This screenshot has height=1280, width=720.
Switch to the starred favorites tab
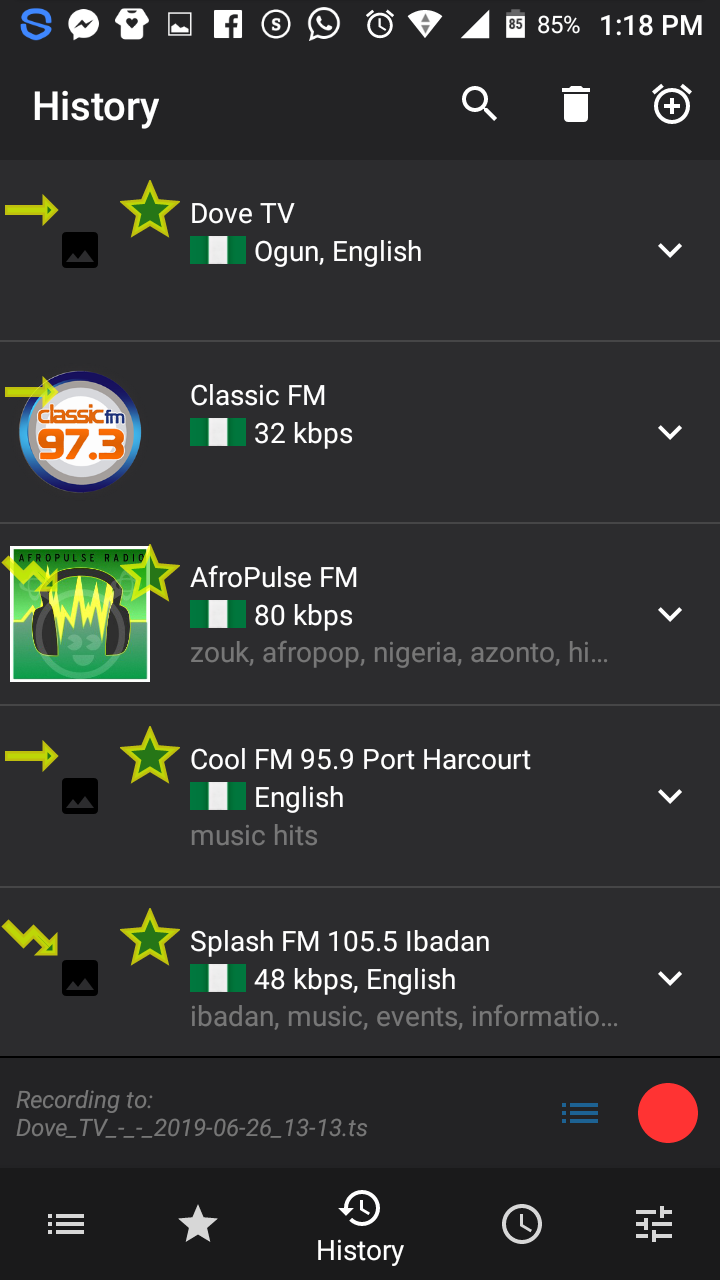coord(198,1224)
